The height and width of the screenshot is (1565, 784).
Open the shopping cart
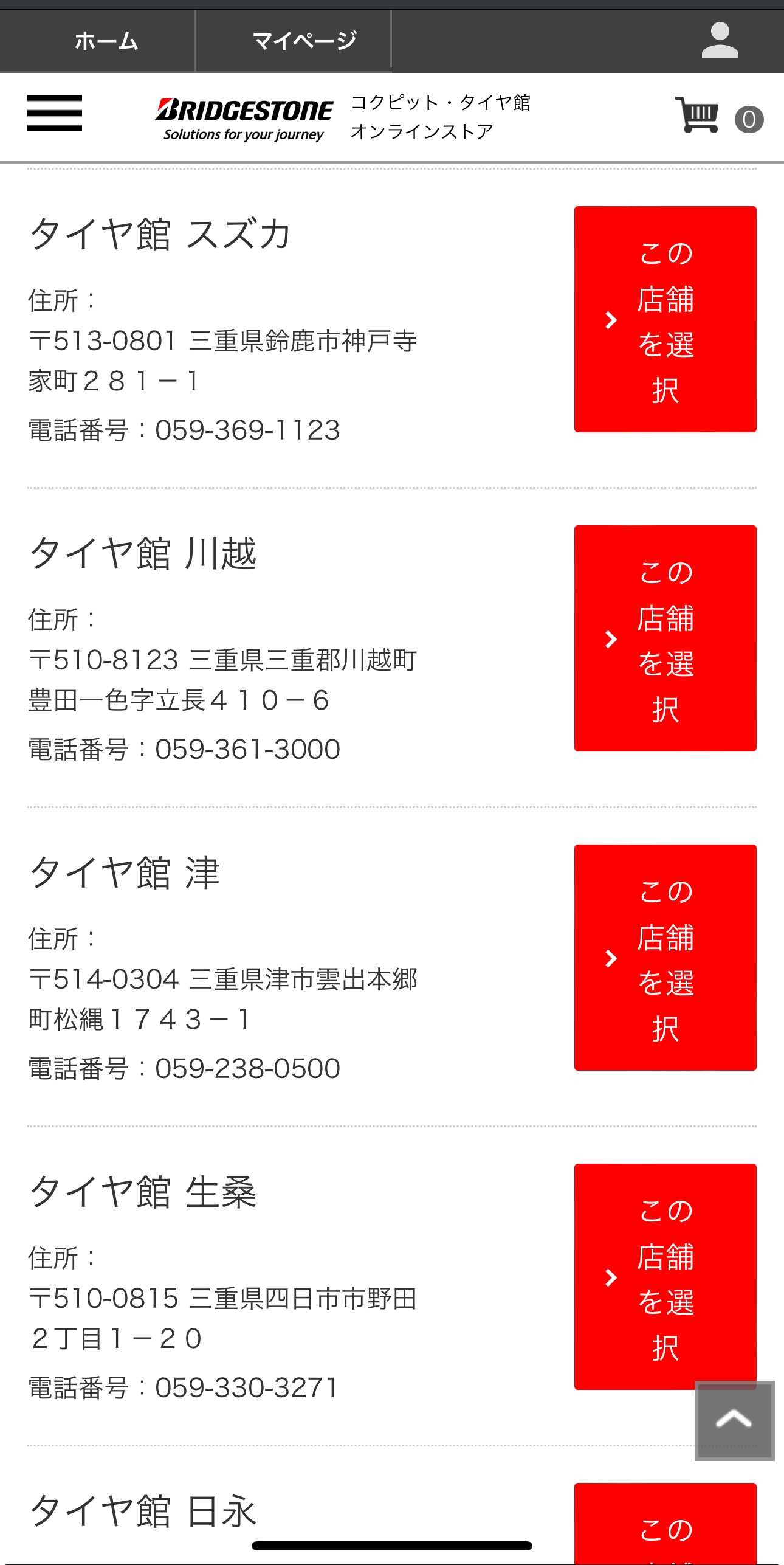(x=719, y=116)
